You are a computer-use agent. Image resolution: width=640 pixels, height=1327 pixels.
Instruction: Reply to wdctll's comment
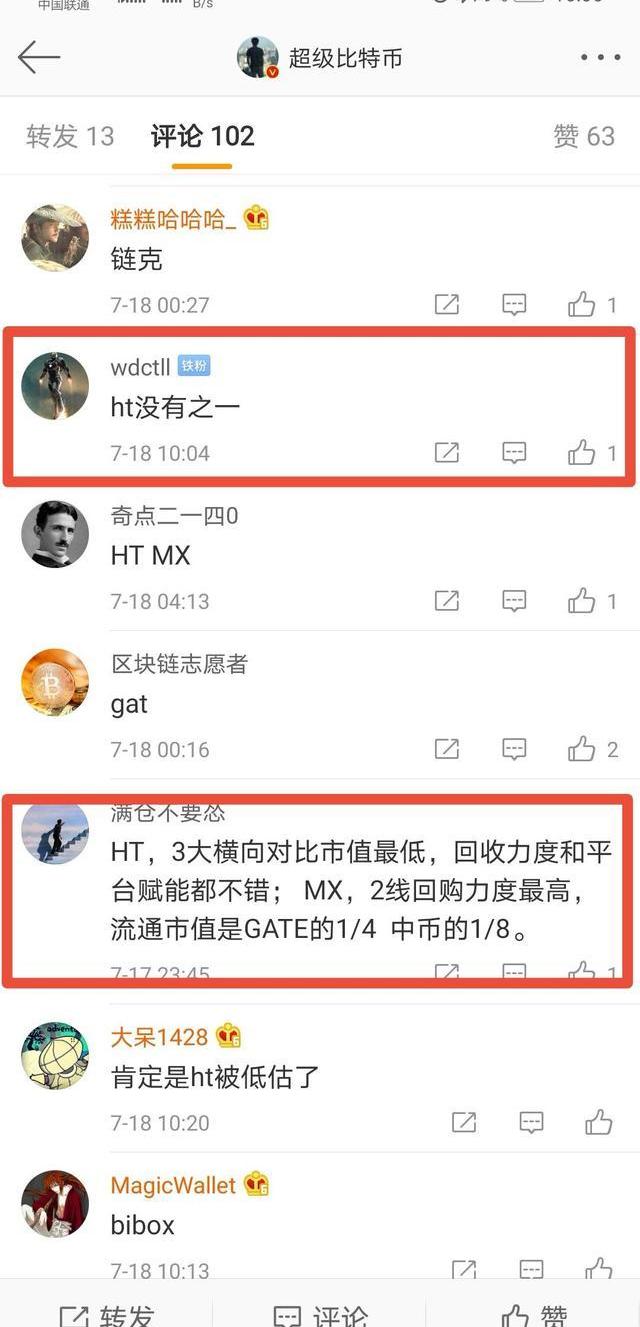pyautogui.click(x=514, y=453)
